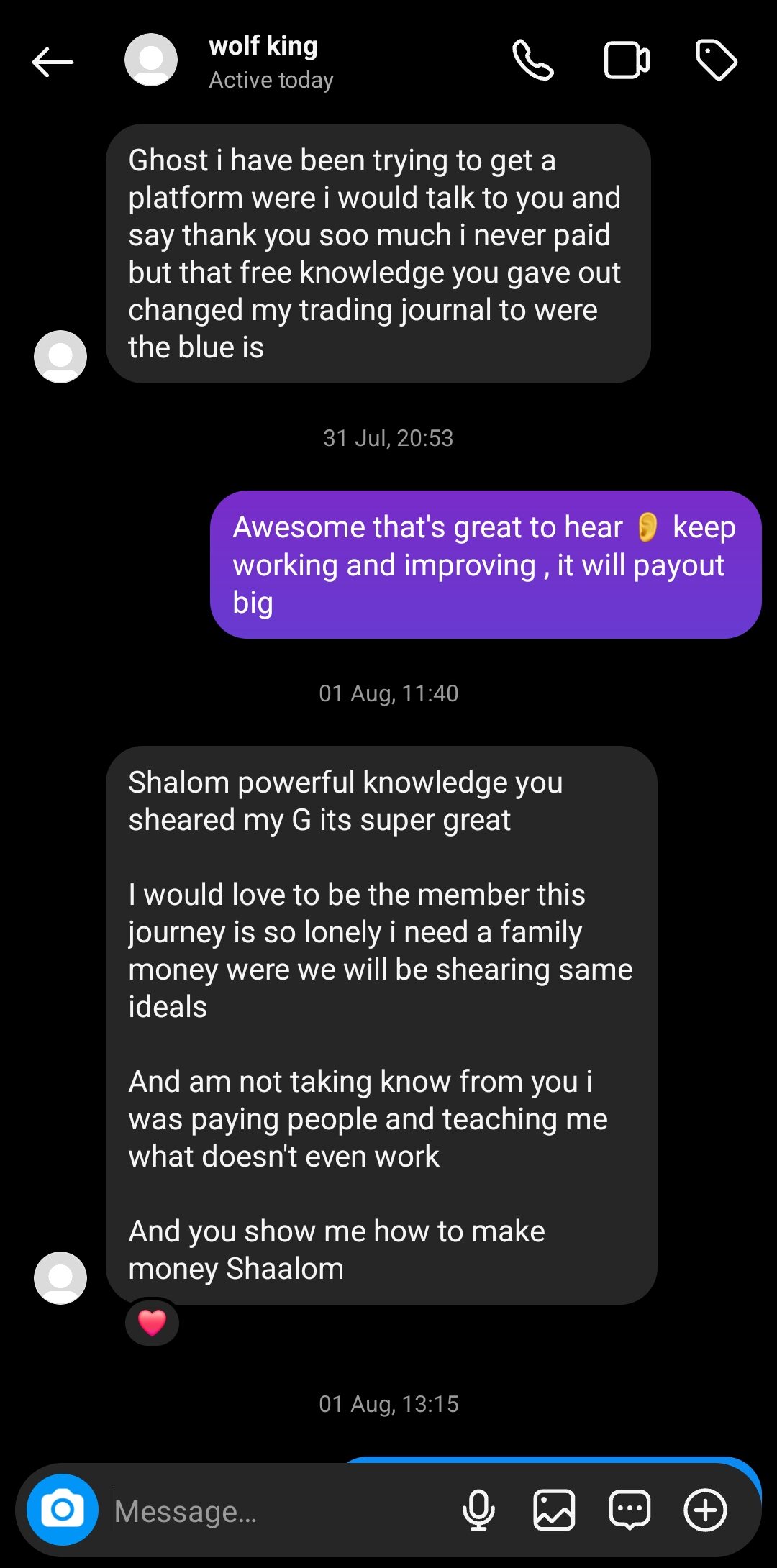This screenshot has height=1568, width=777.
Task: Open the camera from the message bar
Action: coord(63,1510)
